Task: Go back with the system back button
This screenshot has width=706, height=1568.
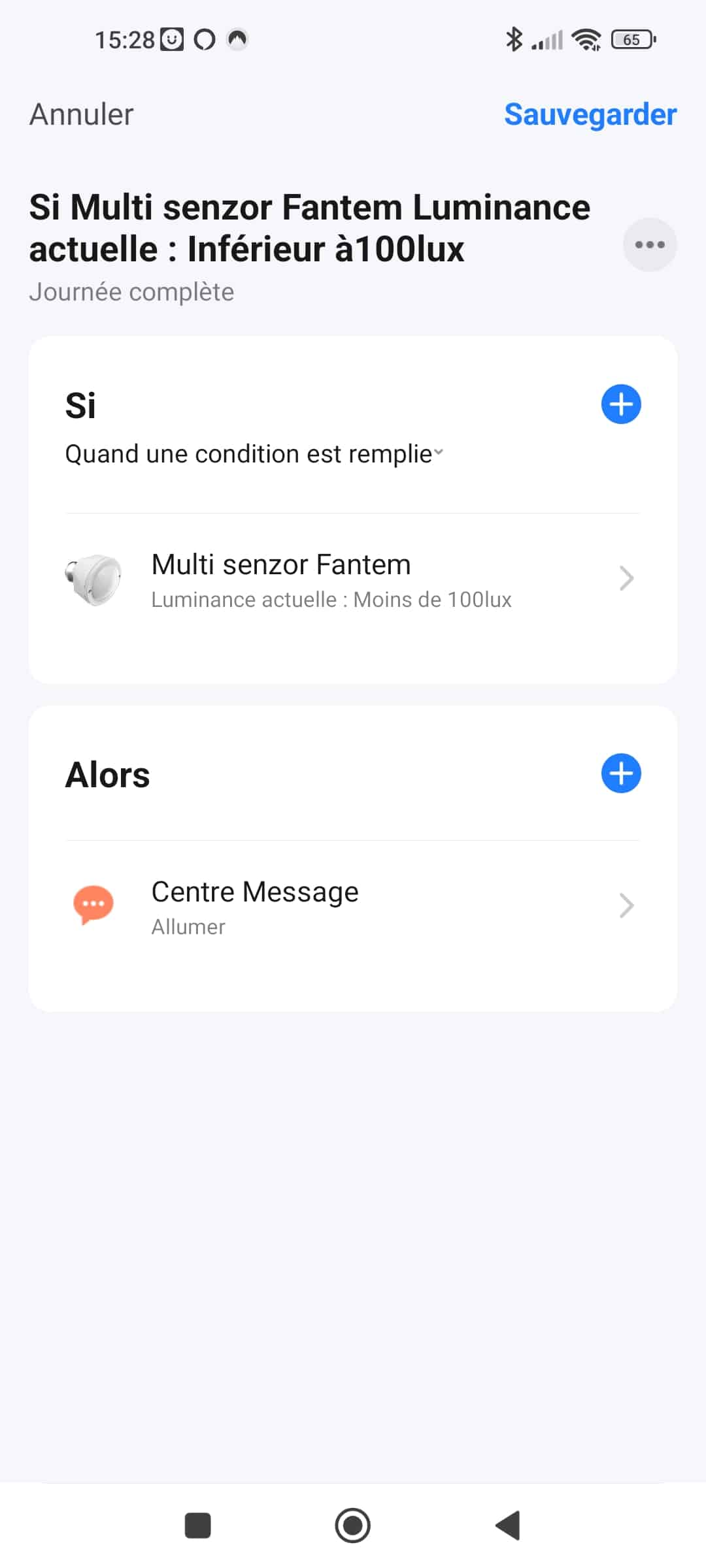Action: pyautogui.click(x=508, y=1526)
